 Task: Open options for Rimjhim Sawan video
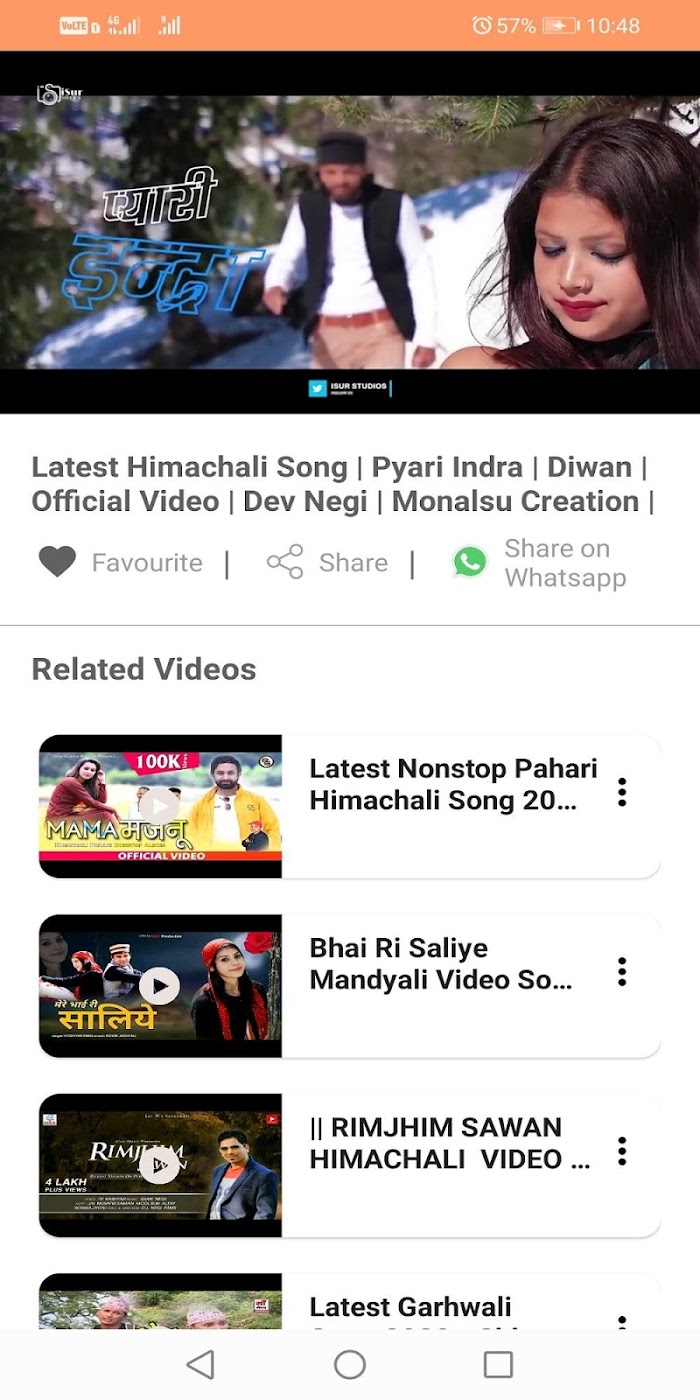click(622, 1151)
